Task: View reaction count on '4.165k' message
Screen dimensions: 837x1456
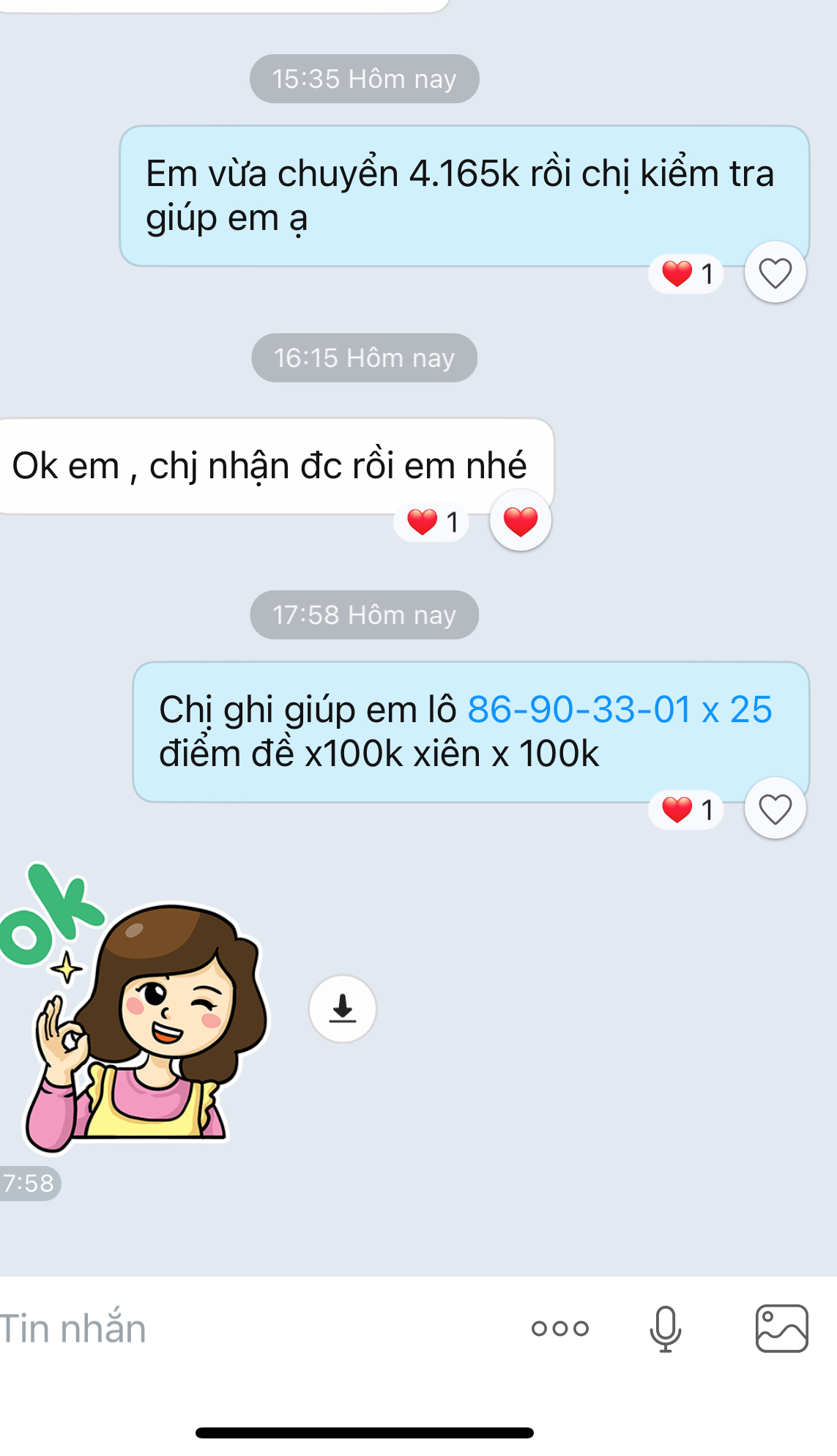Action: click(686, 274)
